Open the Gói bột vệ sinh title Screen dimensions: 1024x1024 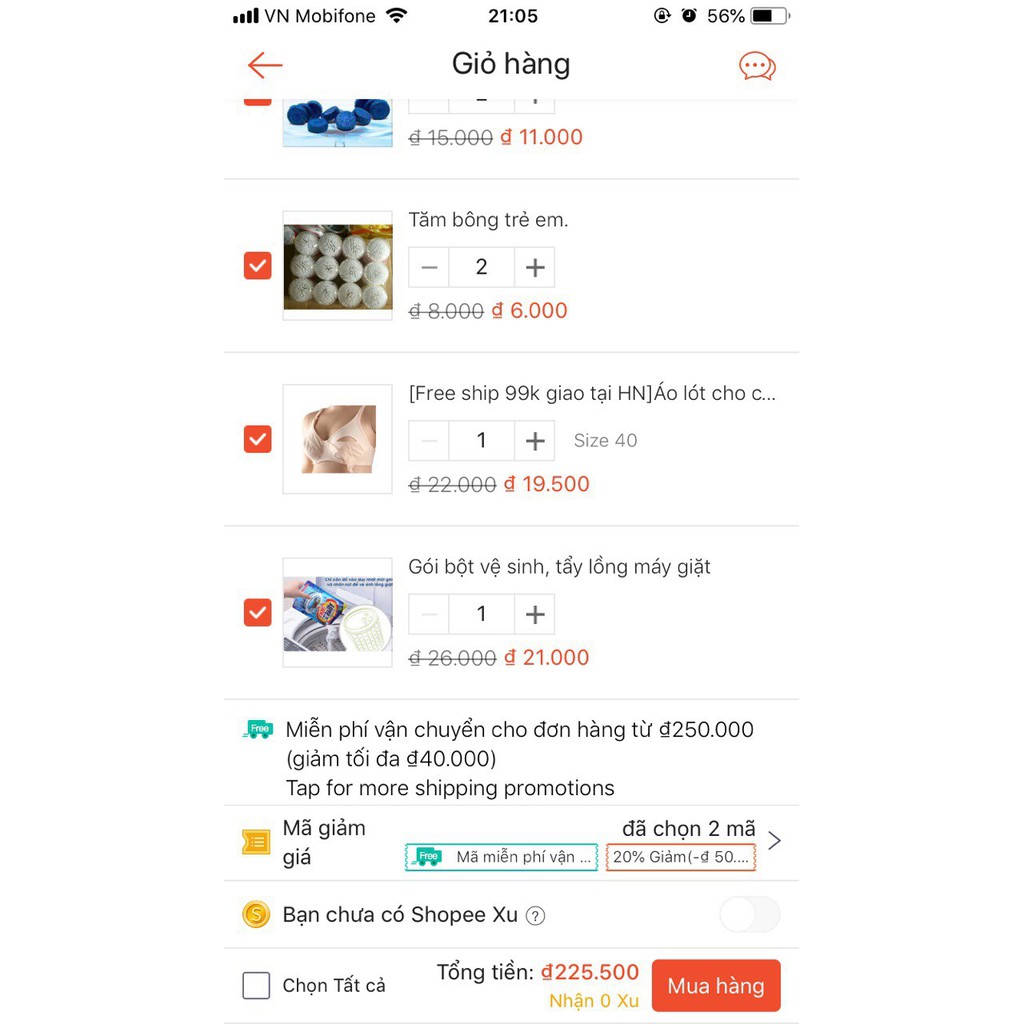pos(559,567)
